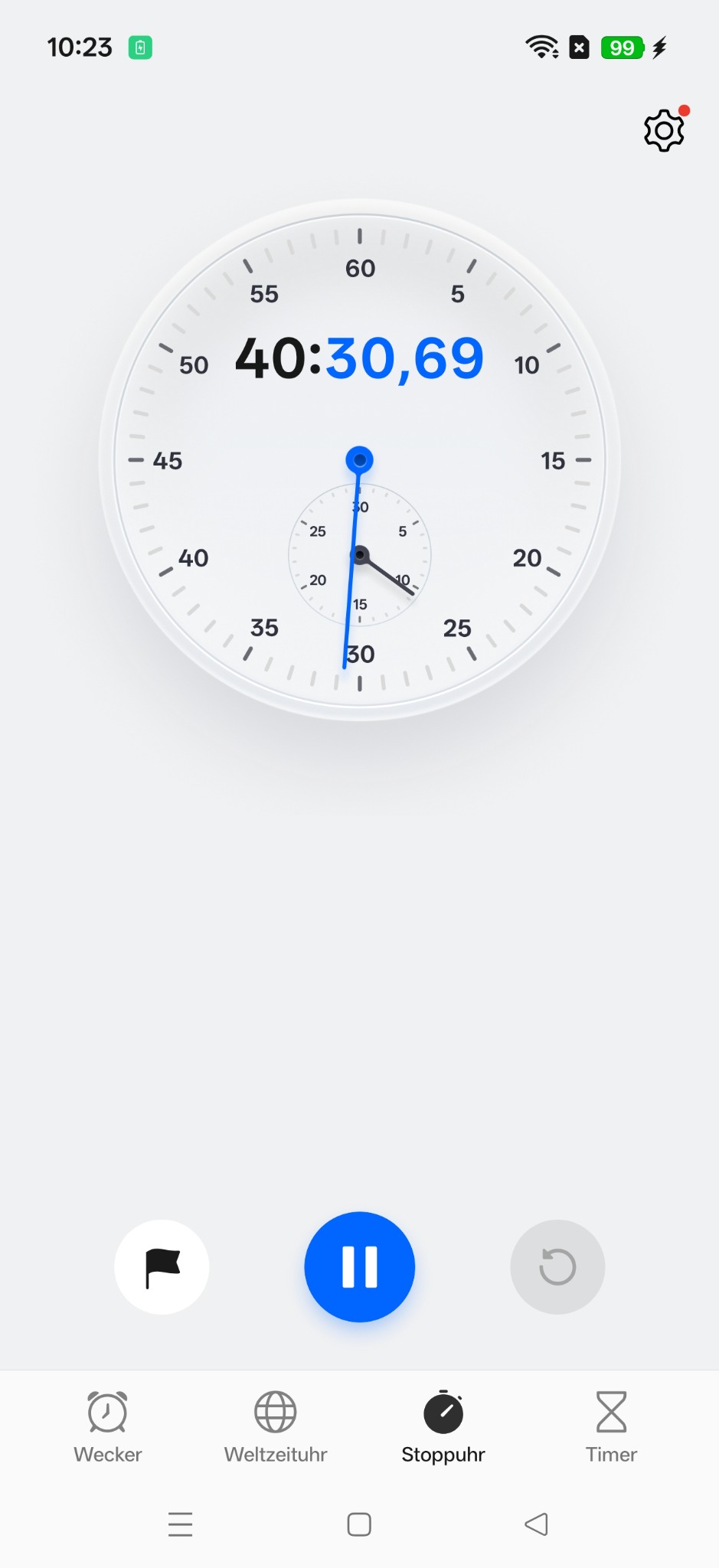Go to the home screen
The image size is (719, 1568).
tap(359, 1524)
